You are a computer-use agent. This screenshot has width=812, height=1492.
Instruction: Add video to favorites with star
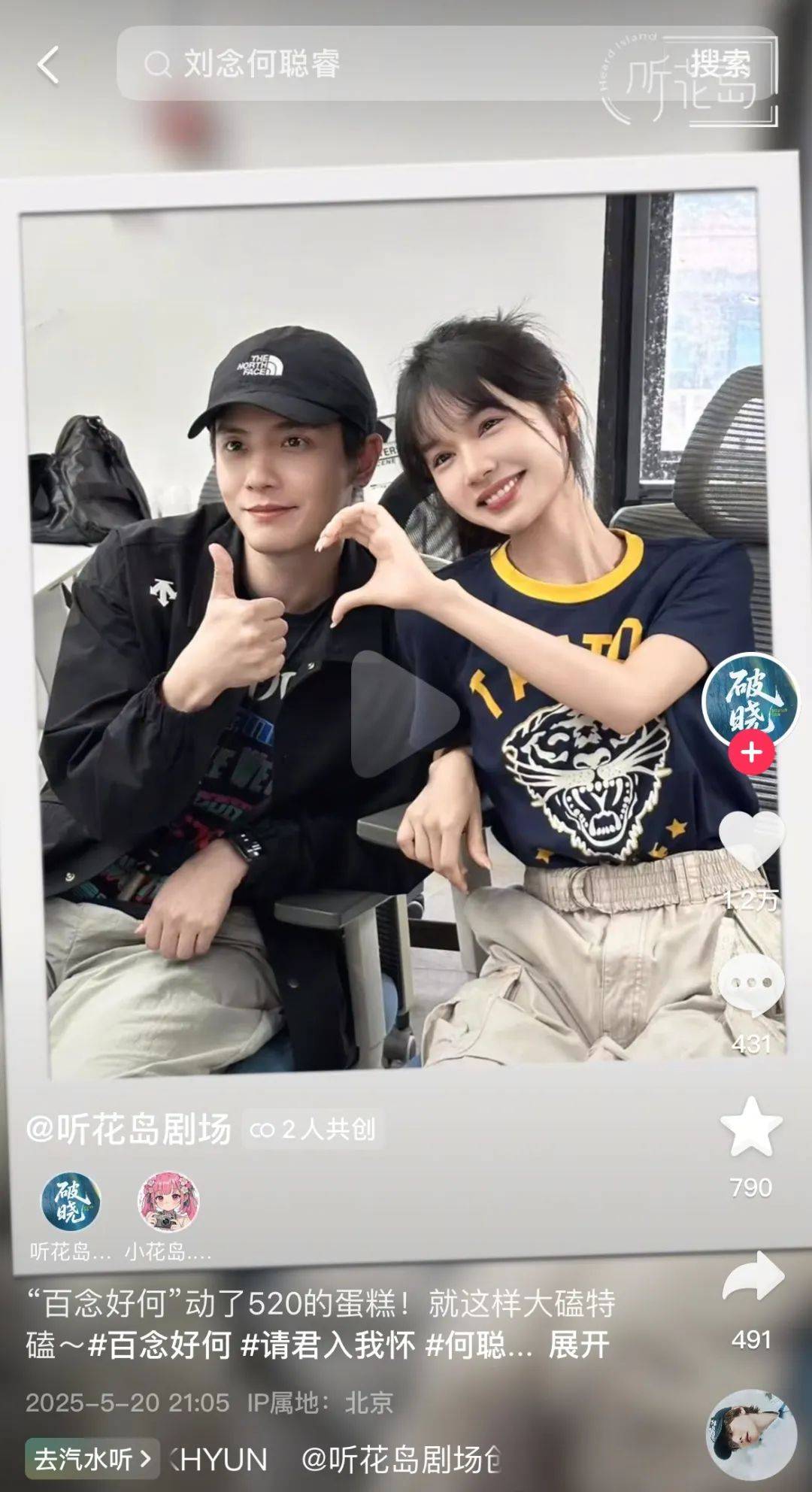(751, 1128)
